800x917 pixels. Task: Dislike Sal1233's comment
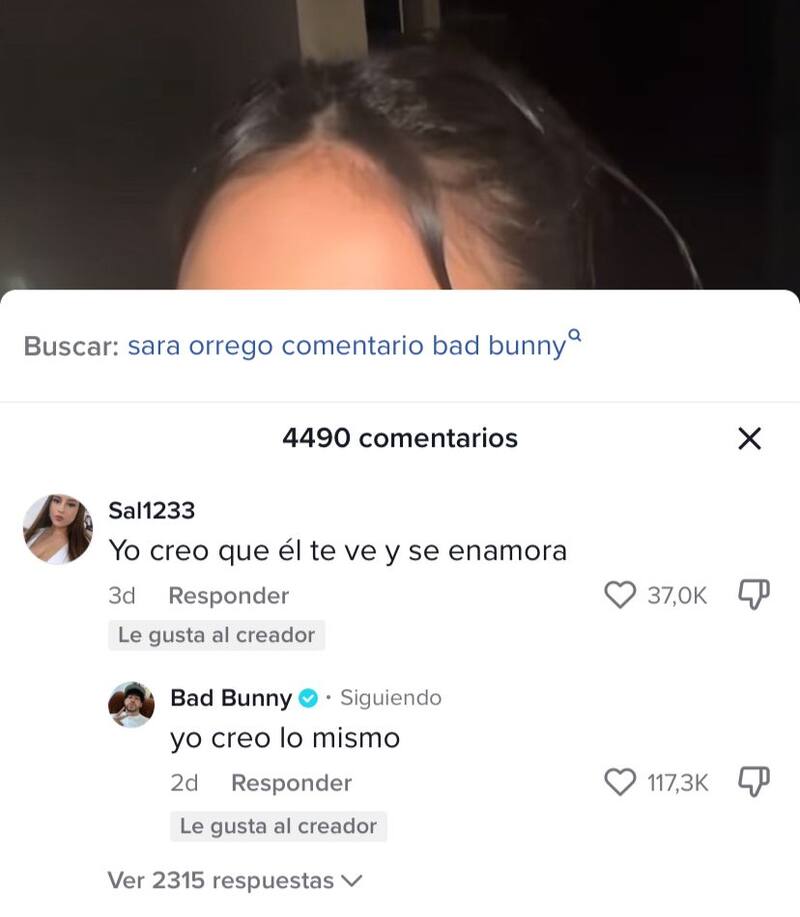click(x=753, y=594)
